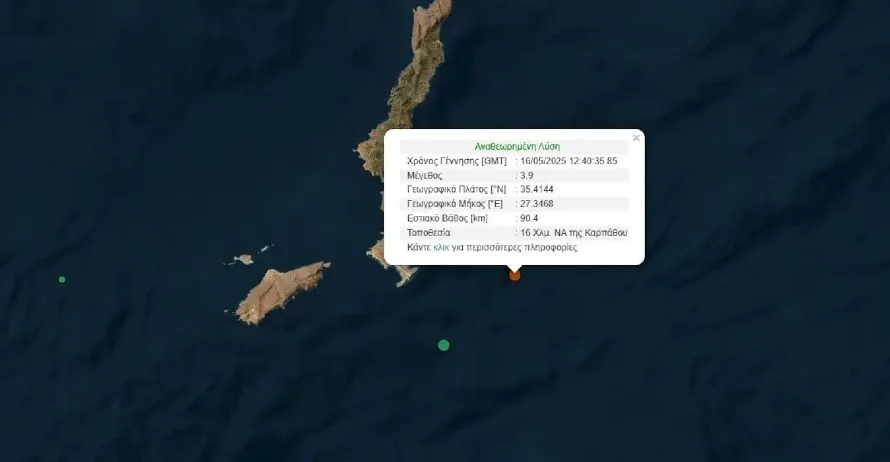Screen dimensions: 890x462
Task: Select the small green marker at far left
Action: coord(62,279)
